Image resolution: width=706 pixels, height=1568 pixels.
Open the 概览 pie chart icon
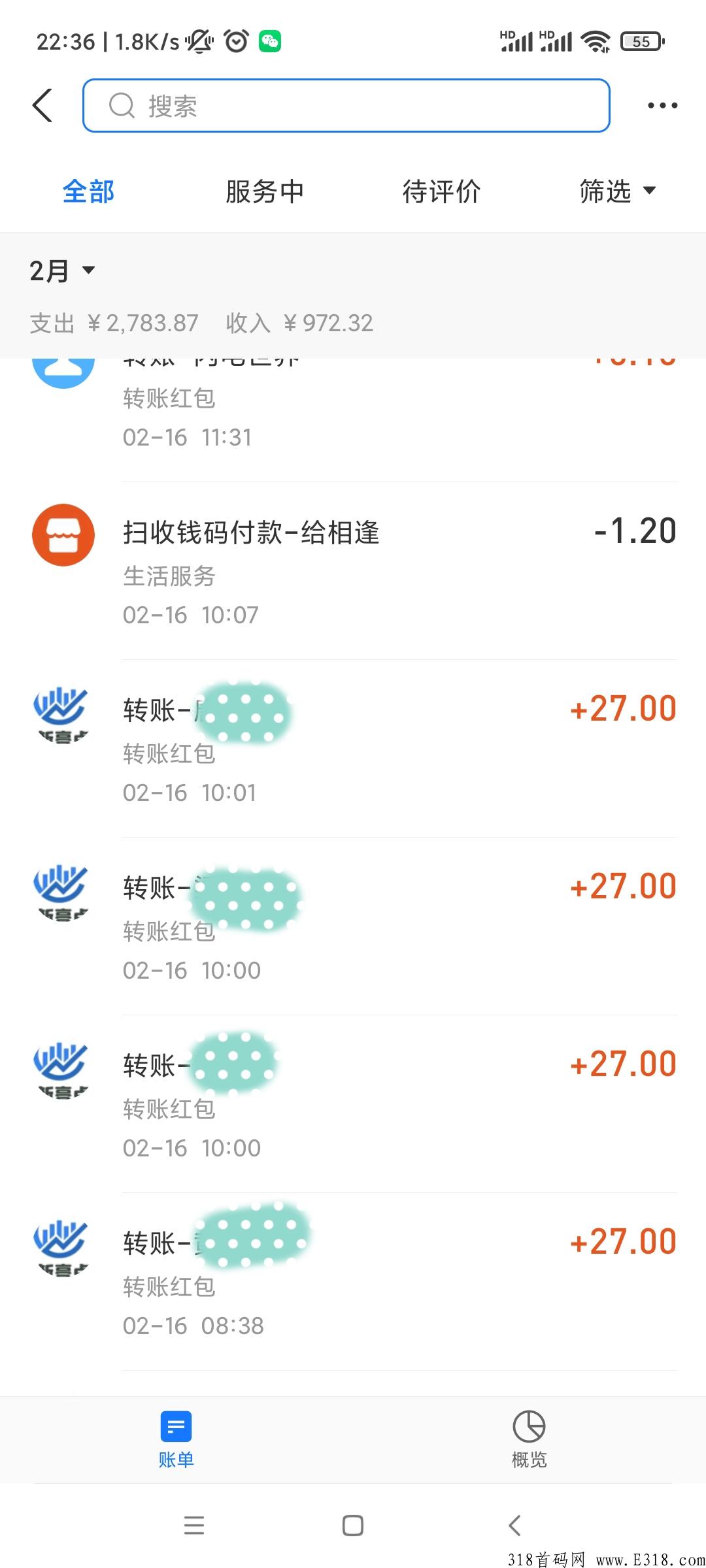[528, 1428]
